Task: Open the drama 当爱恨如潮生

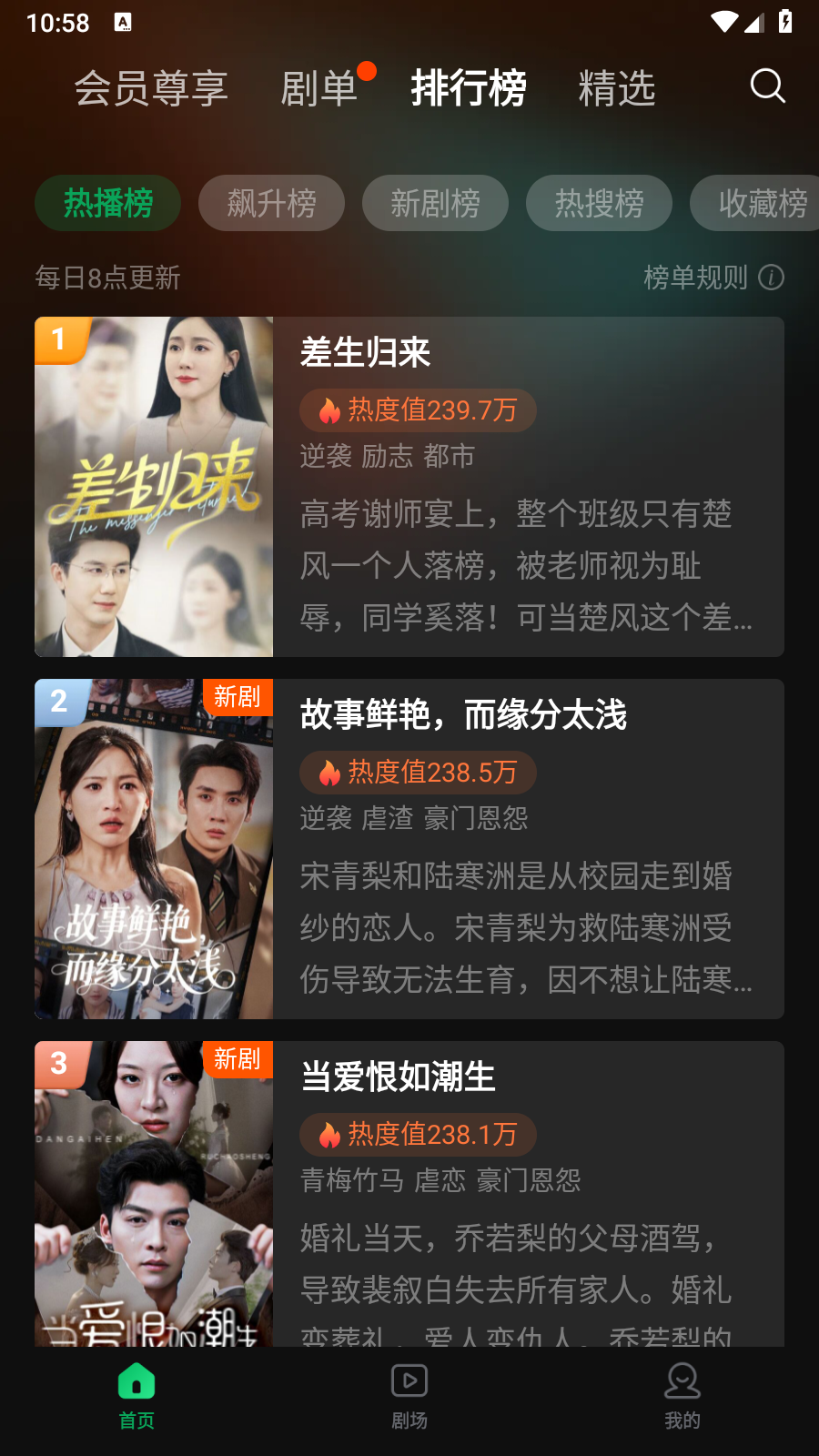Action: (409, 1192)
